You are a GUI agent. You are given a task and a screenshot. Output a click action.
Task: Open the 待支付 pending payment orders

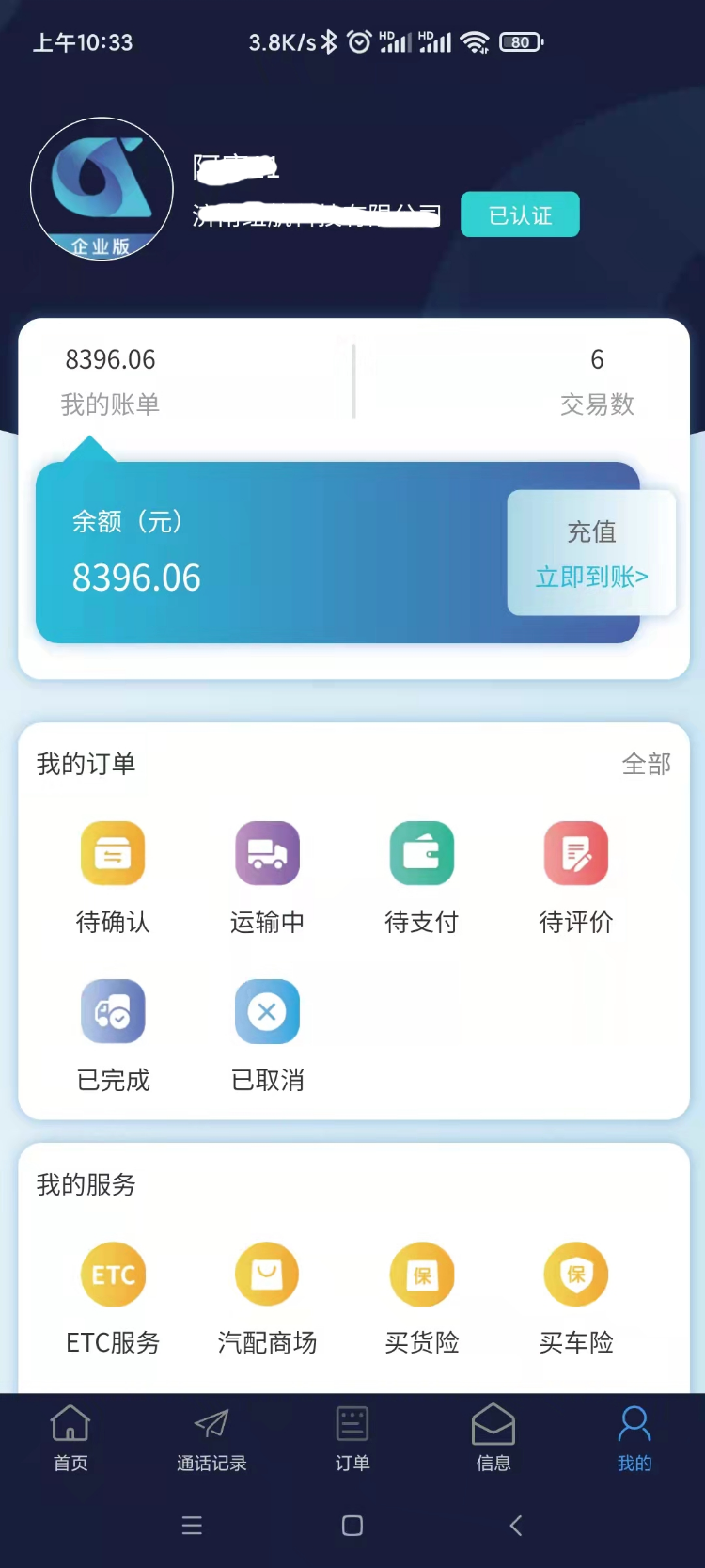[x=421, y=875]
